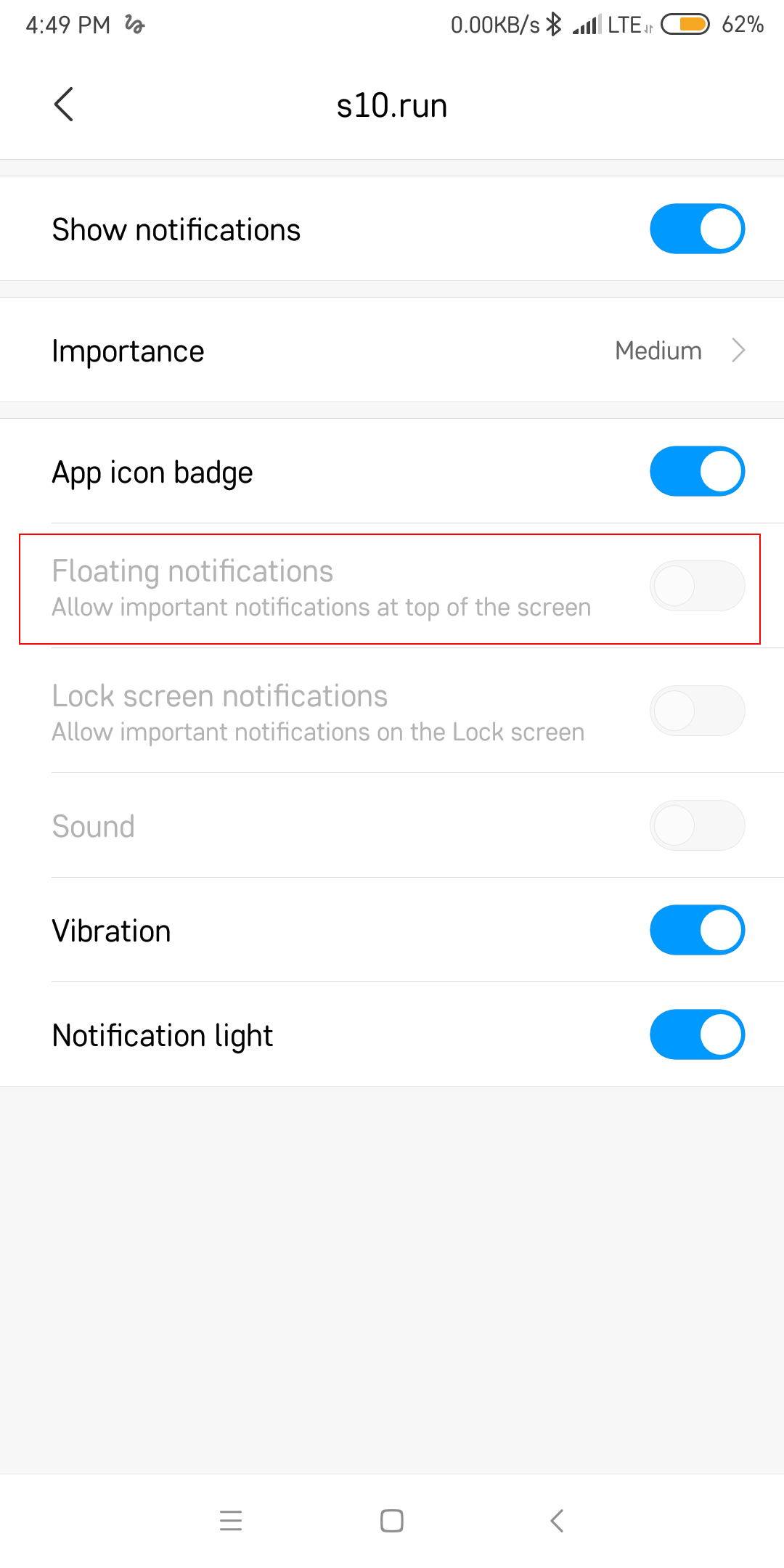Image resolution: width=784 pixels, height=1568 pixels.
Task: Go to the home screen
Action: coord(392,1520)
